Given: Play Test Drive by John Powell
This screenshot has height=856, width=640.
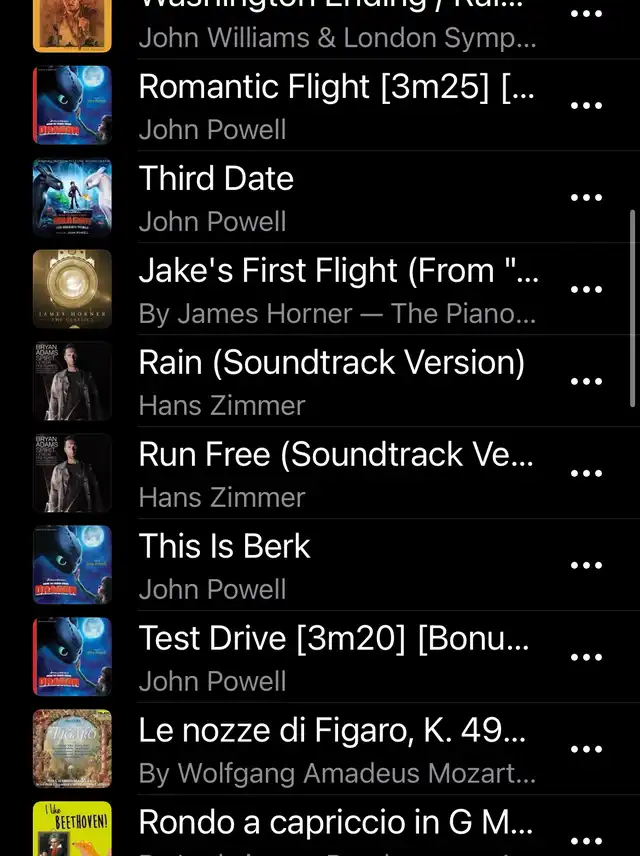Looking at the screenshot, I should (338, 657).
